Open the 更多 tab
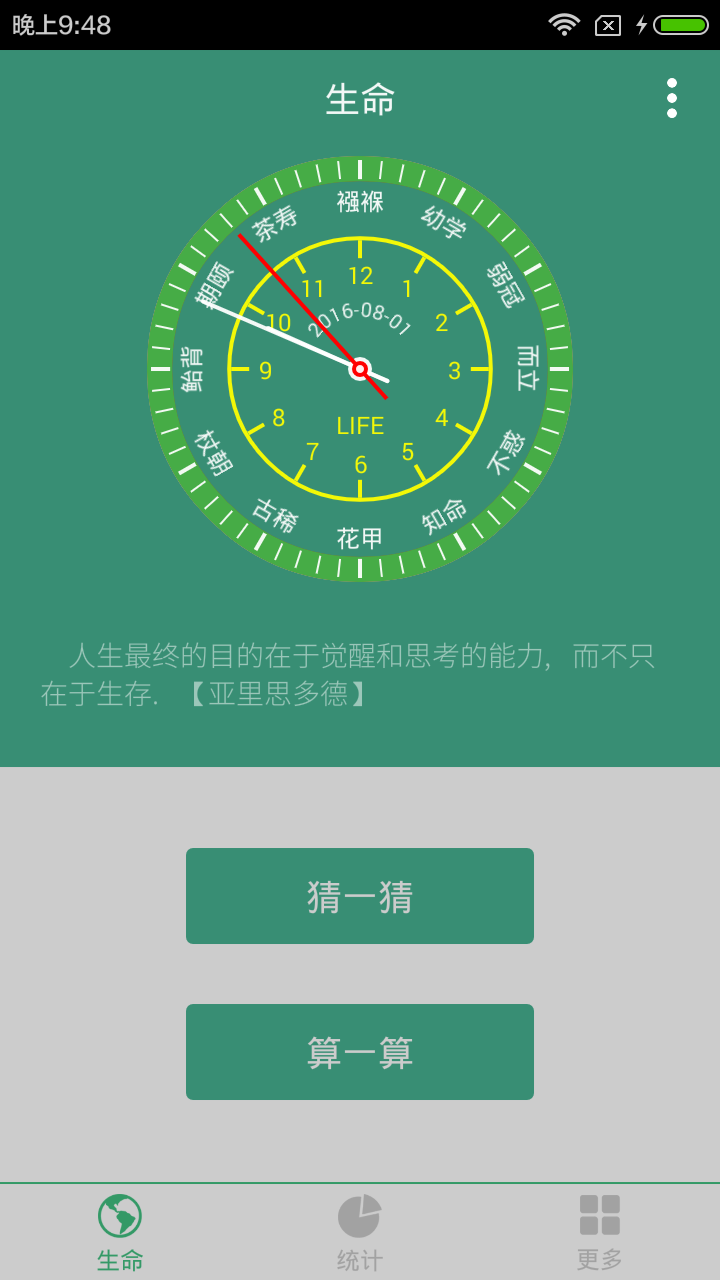 (600, 1232)
